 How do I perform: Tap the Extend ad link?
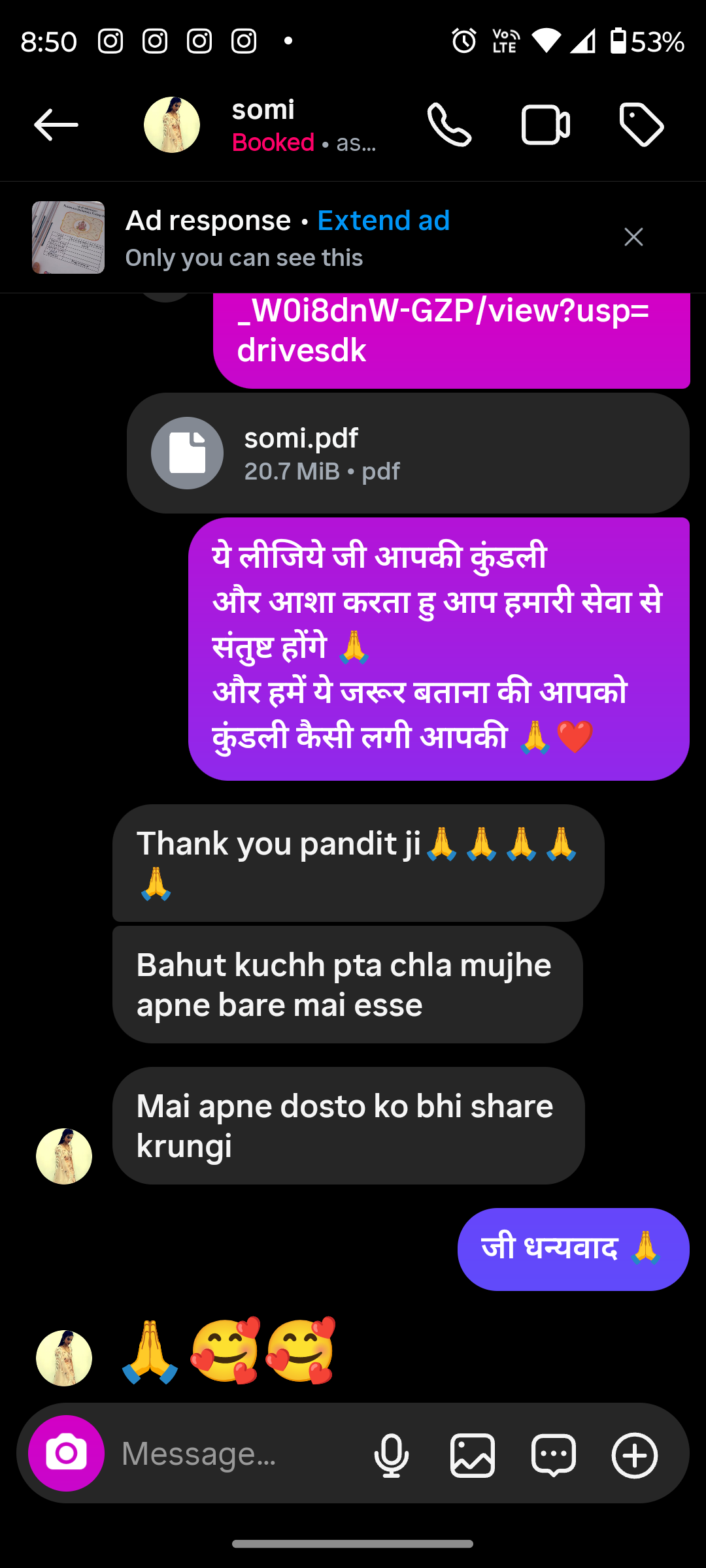(x=384, y=221)
